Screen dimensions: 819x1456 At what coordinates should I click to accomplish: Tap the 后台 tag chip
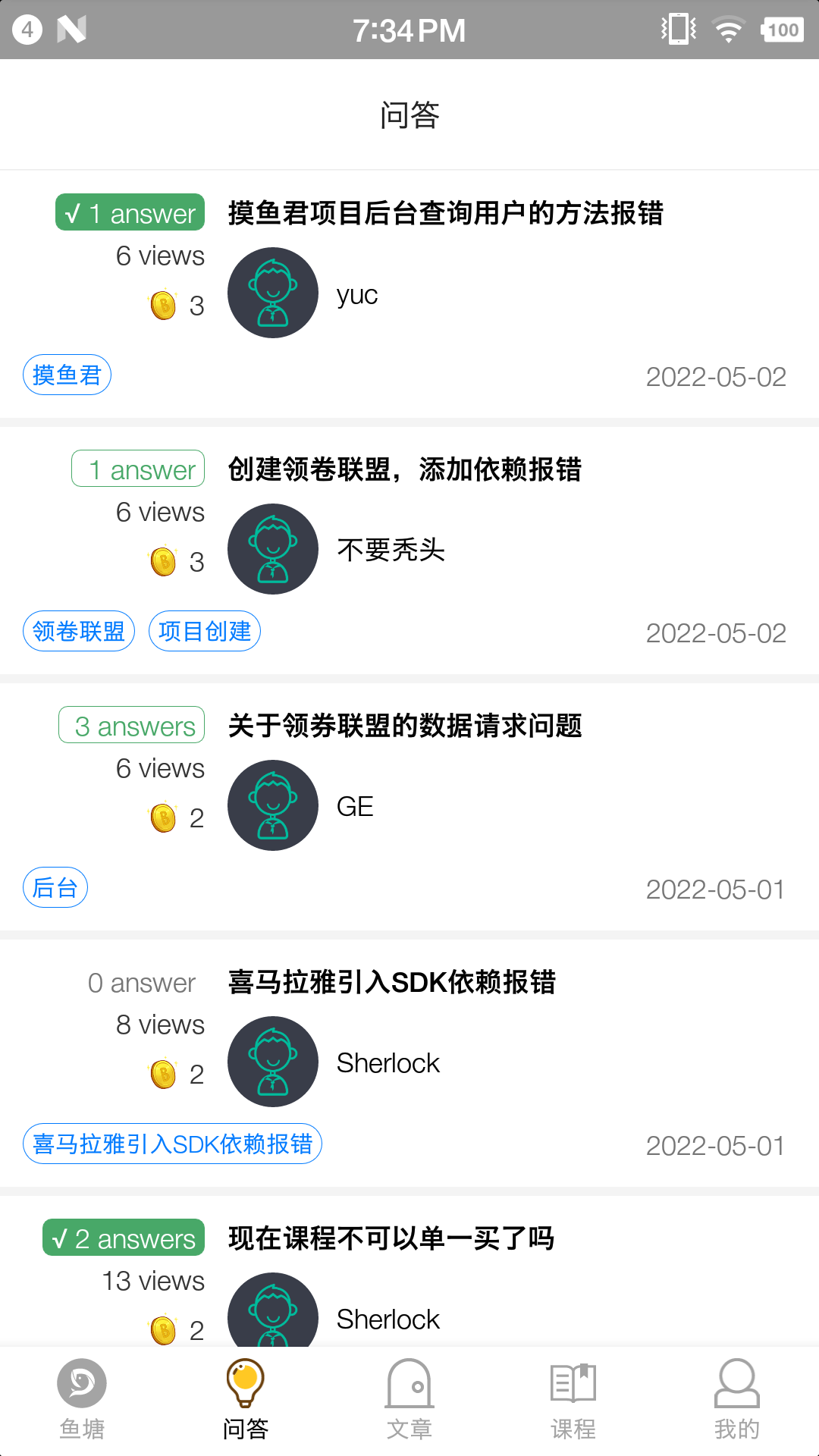[55, 887]
